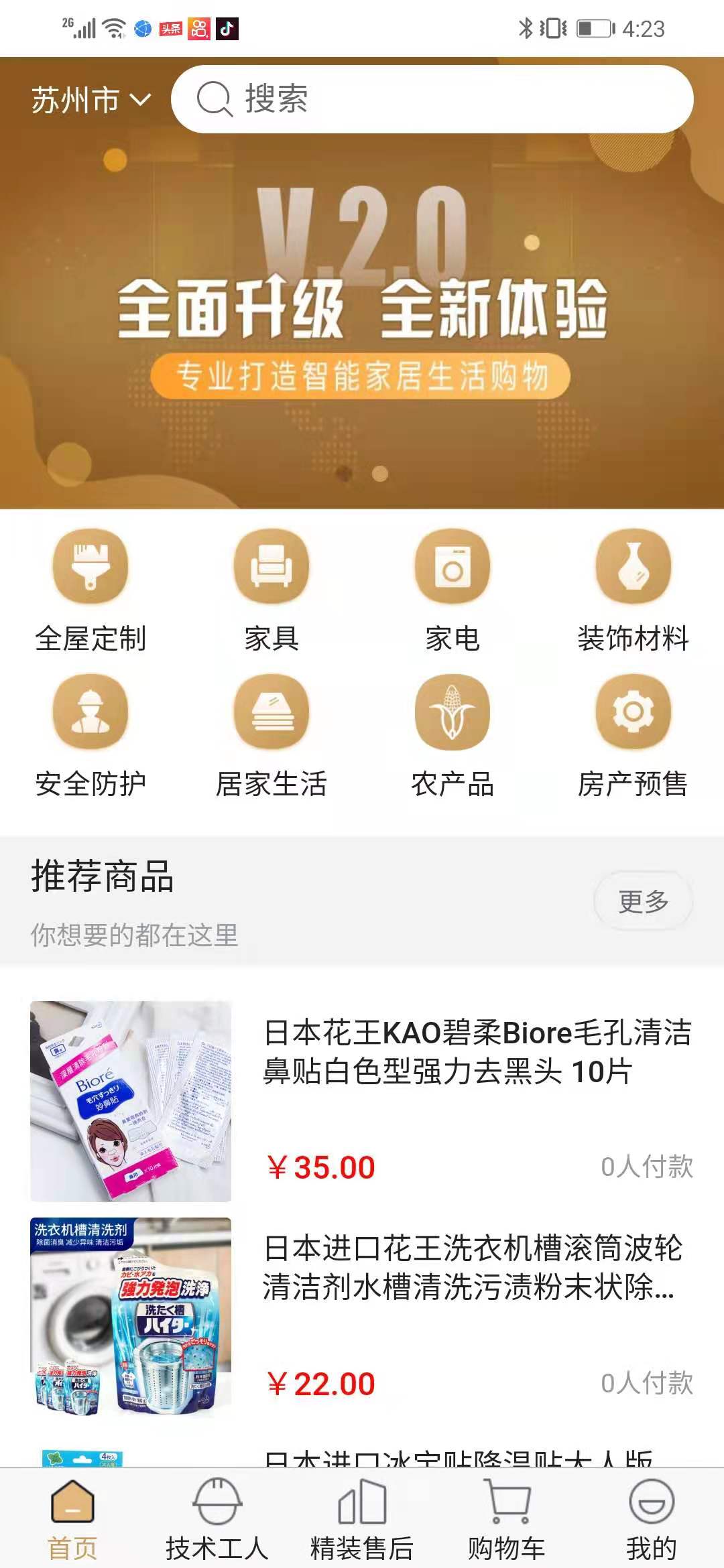This screenshot has width=724, height=1568.
Task: Select the 家具 furniture category icon
Action: click(x=271, y=566)
